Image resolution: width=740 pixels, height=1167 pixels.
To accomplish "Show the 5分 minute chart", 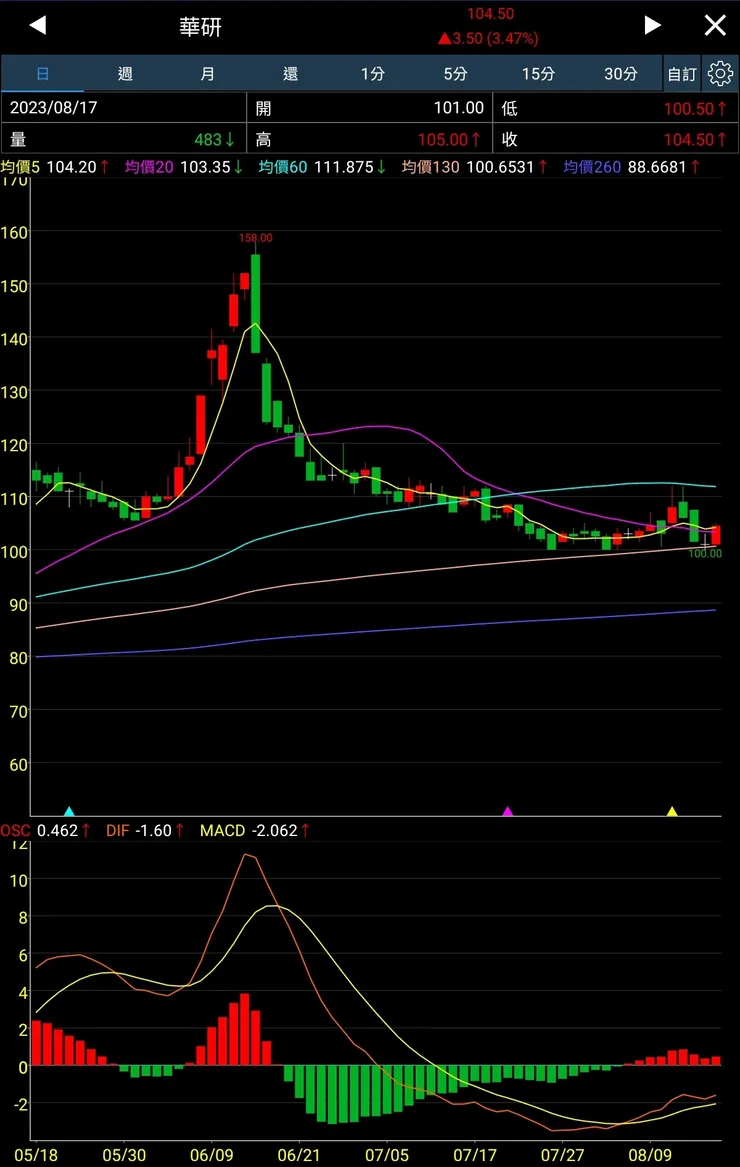I will pyautogui.click(x=455, y=74).
